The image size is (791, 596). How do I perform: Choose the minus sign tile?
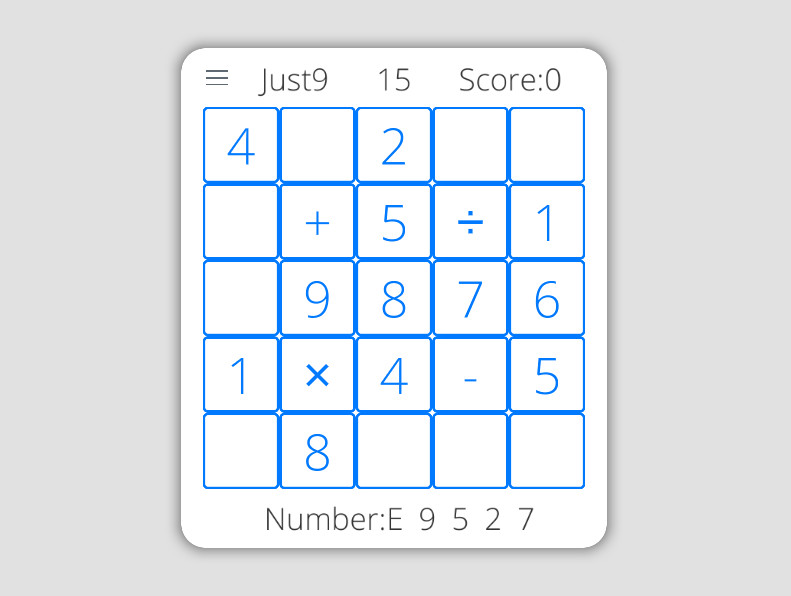[x=470, y=375]
